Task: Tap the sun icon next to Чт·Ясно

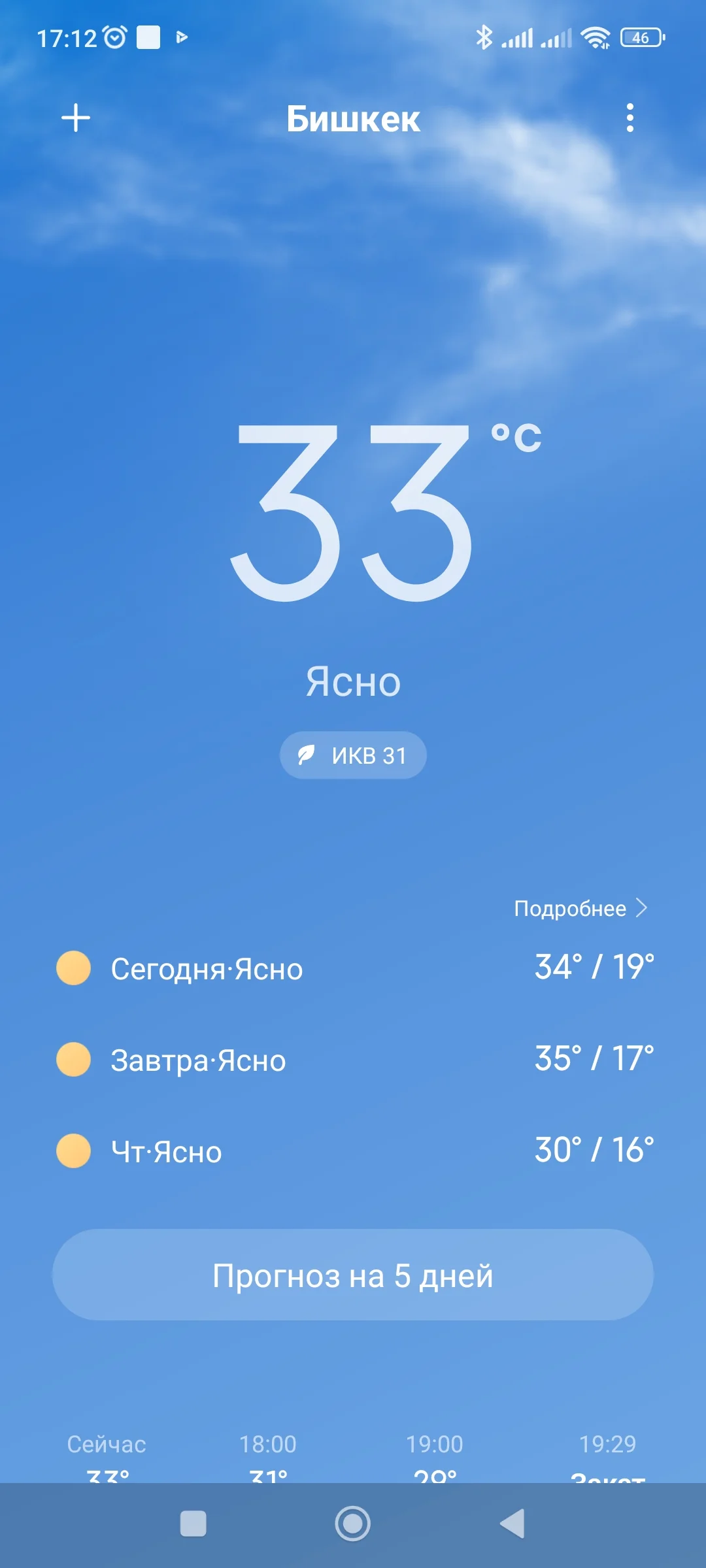Action: pos(74,1151)
